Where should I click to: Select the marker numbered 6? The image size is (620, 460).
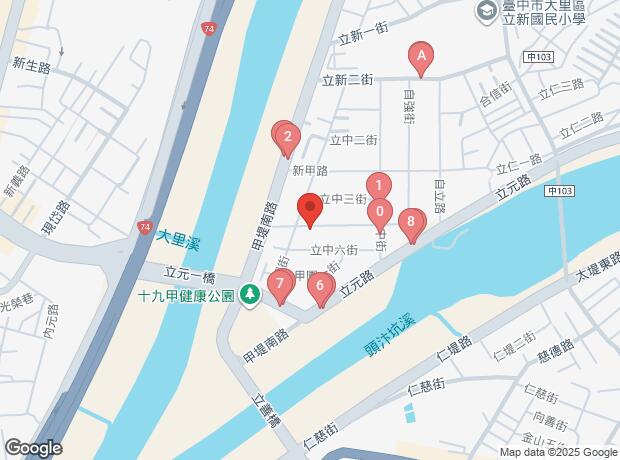coord(320,287)
